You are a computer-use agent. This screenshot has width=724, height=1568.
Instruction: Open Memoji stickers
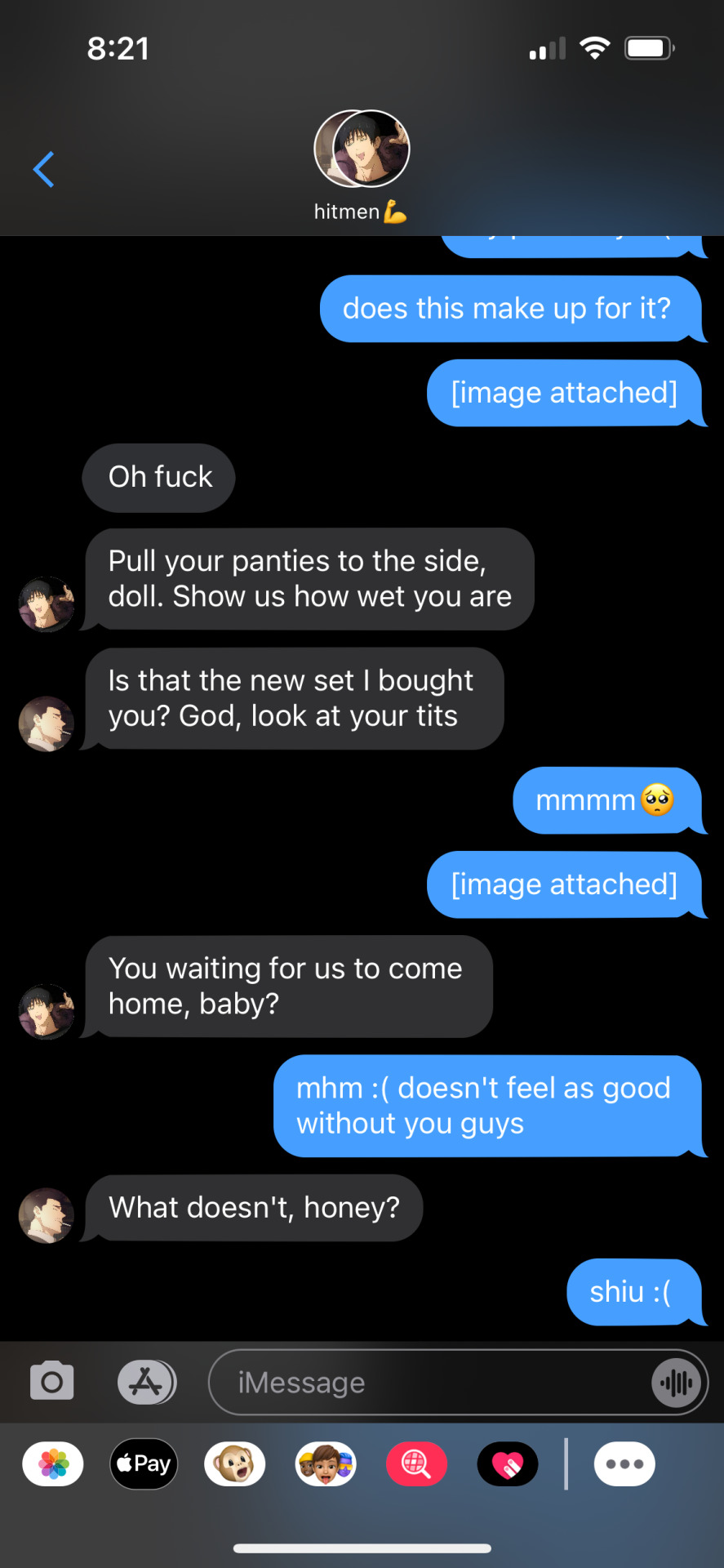[x=326, y=1464]
